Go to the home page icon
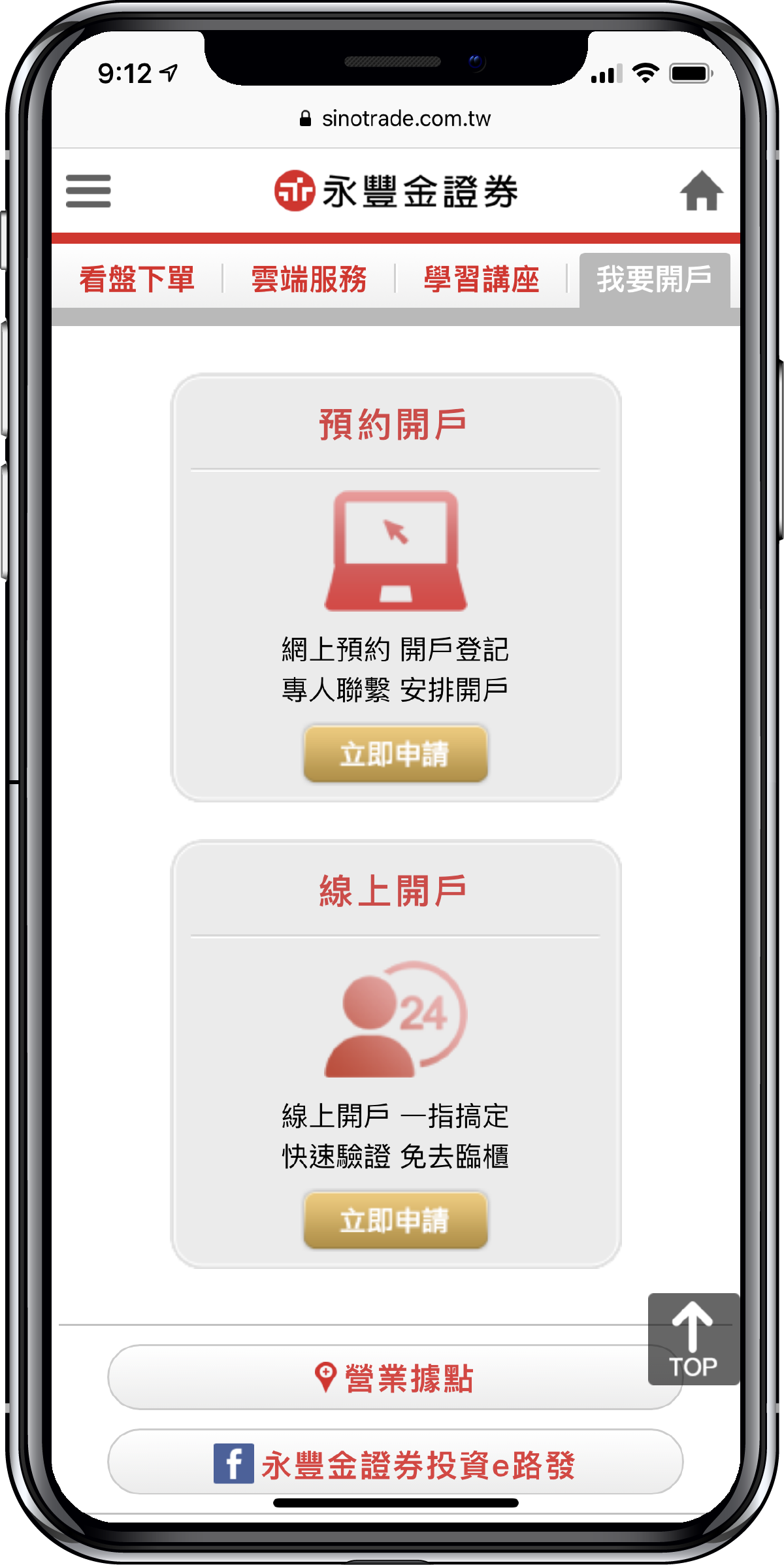 pyautogui.click(x=701, y=191)
